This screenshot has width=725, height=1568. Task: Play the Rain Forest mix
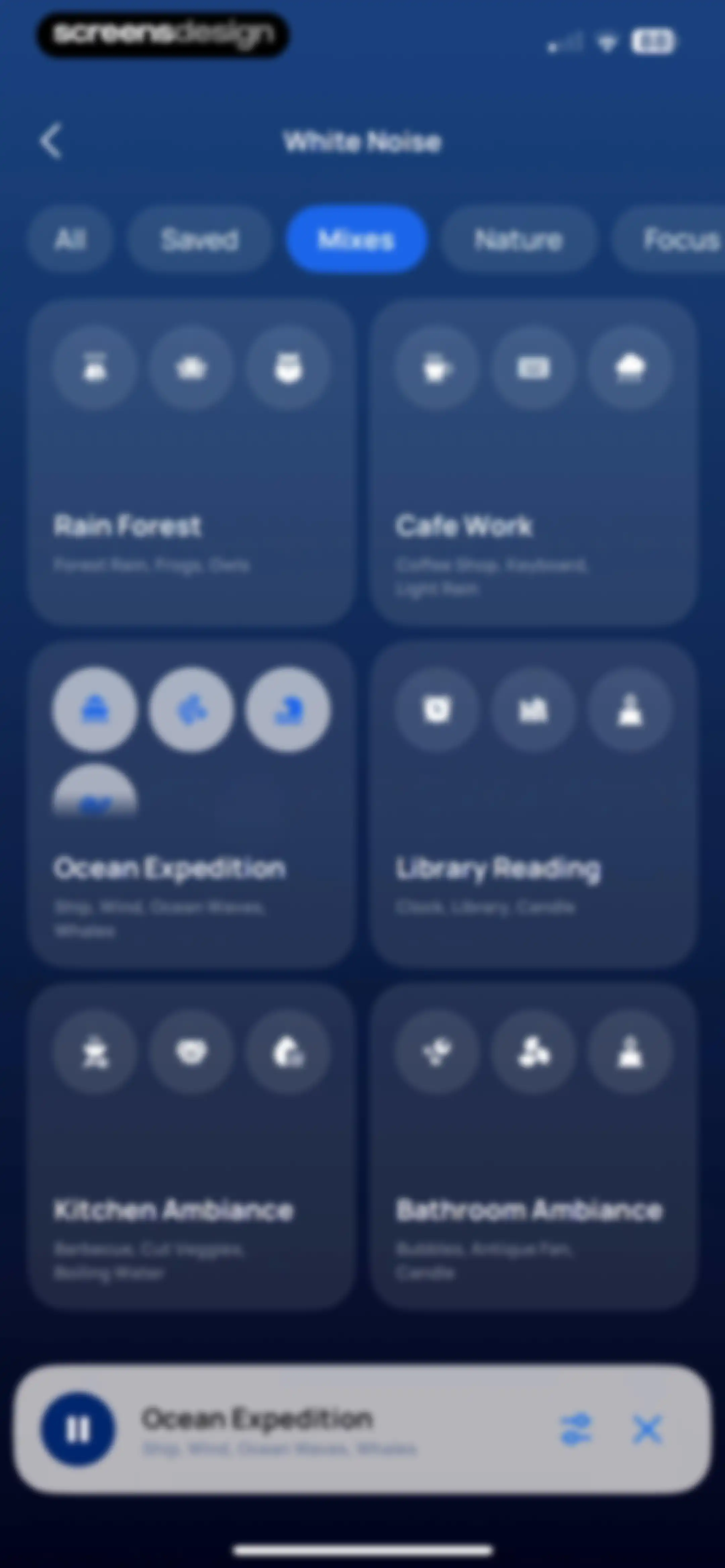191,462
